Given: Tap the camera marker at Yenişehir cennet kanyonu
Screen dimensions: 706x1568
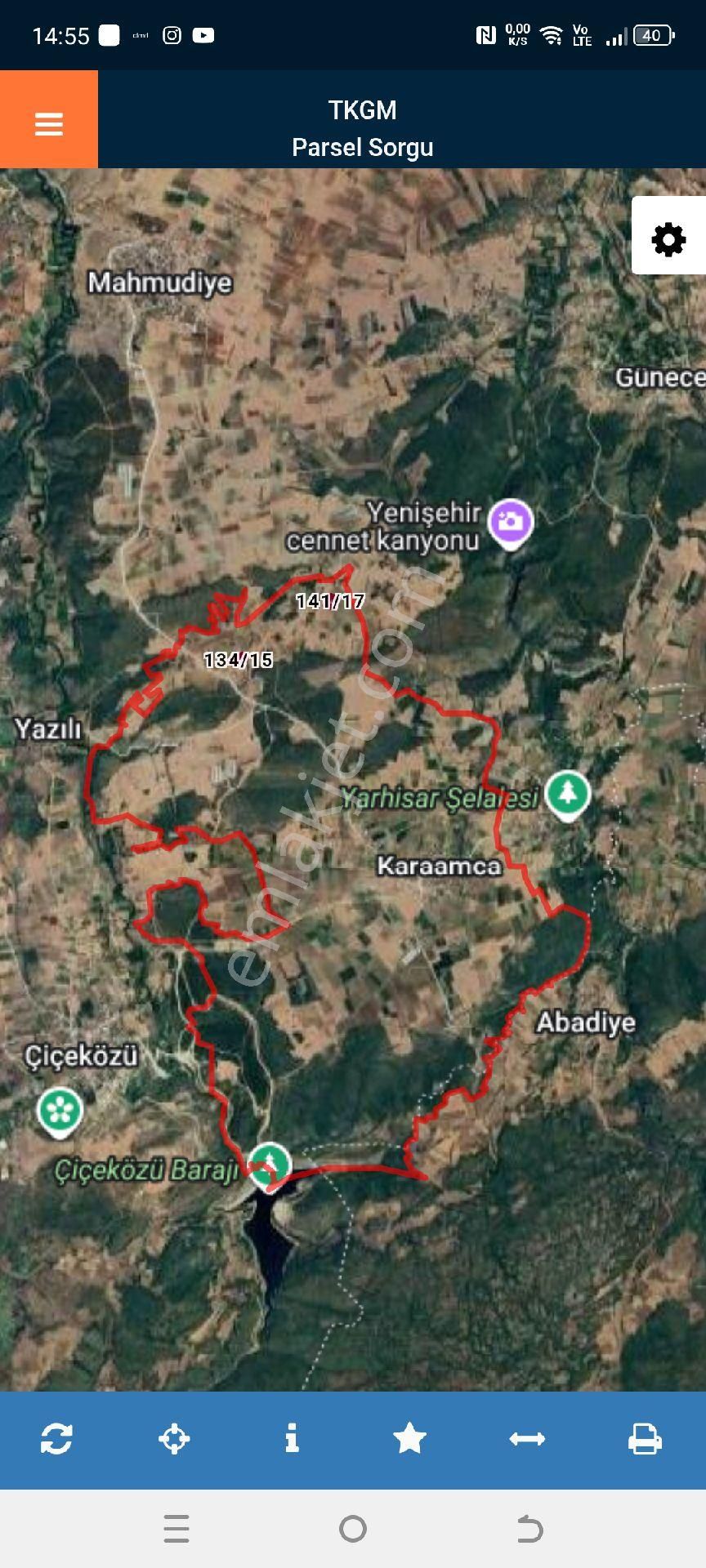Looking at the screenshot, I should 511,523.
